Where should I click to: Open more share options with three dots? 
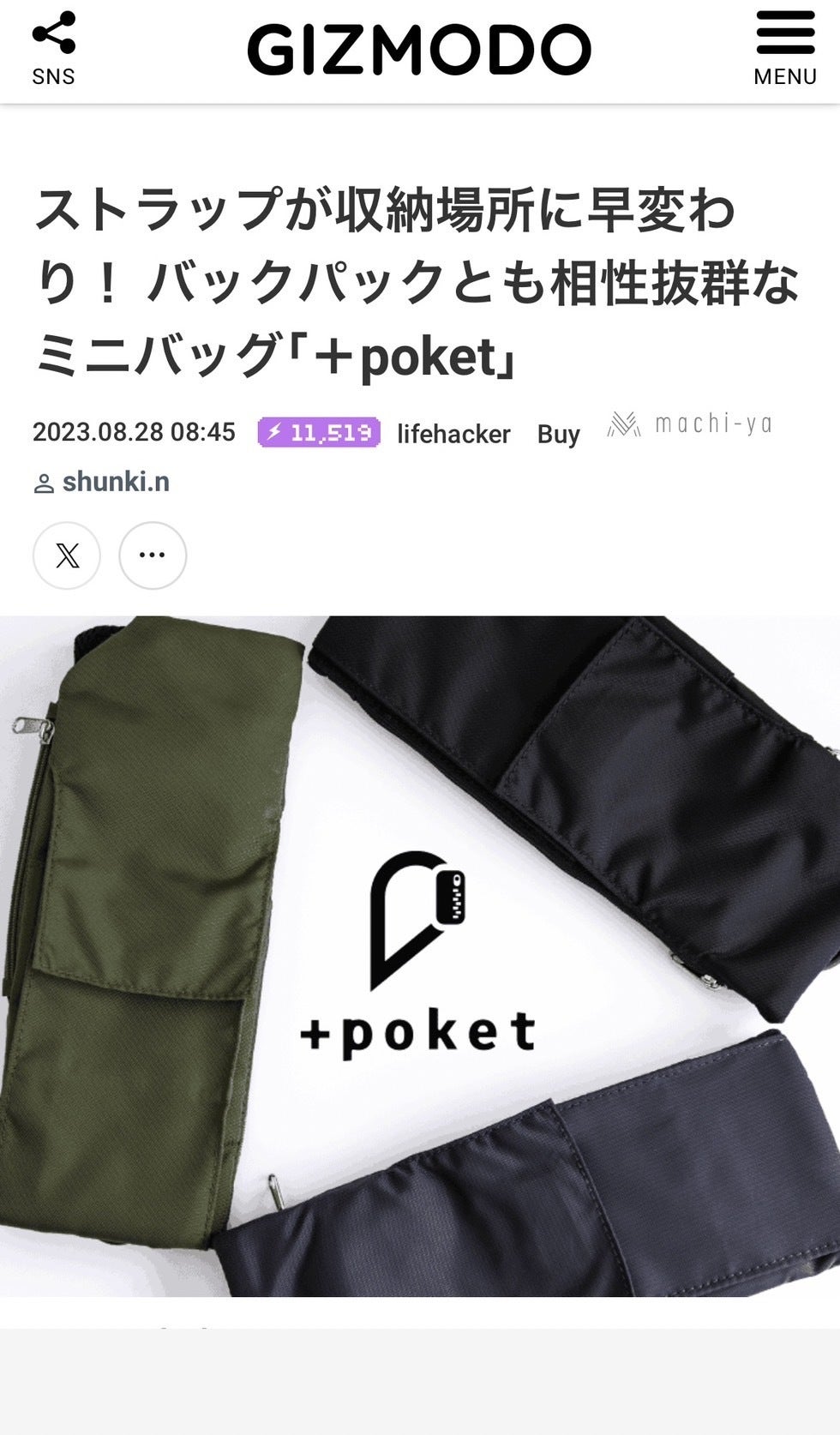pos(153,555)
